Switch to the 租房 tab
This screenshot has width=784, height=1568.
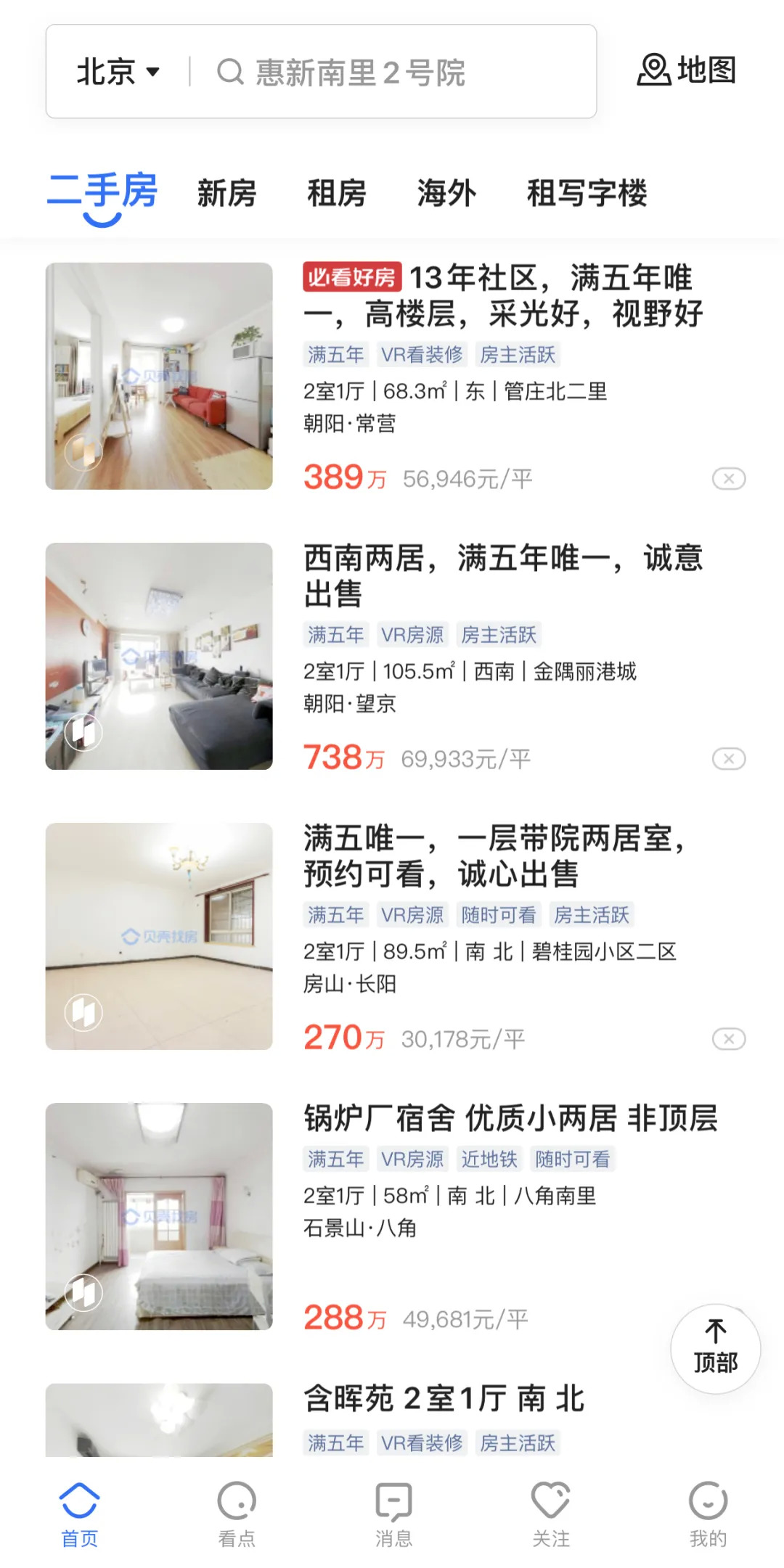point(337,194)
